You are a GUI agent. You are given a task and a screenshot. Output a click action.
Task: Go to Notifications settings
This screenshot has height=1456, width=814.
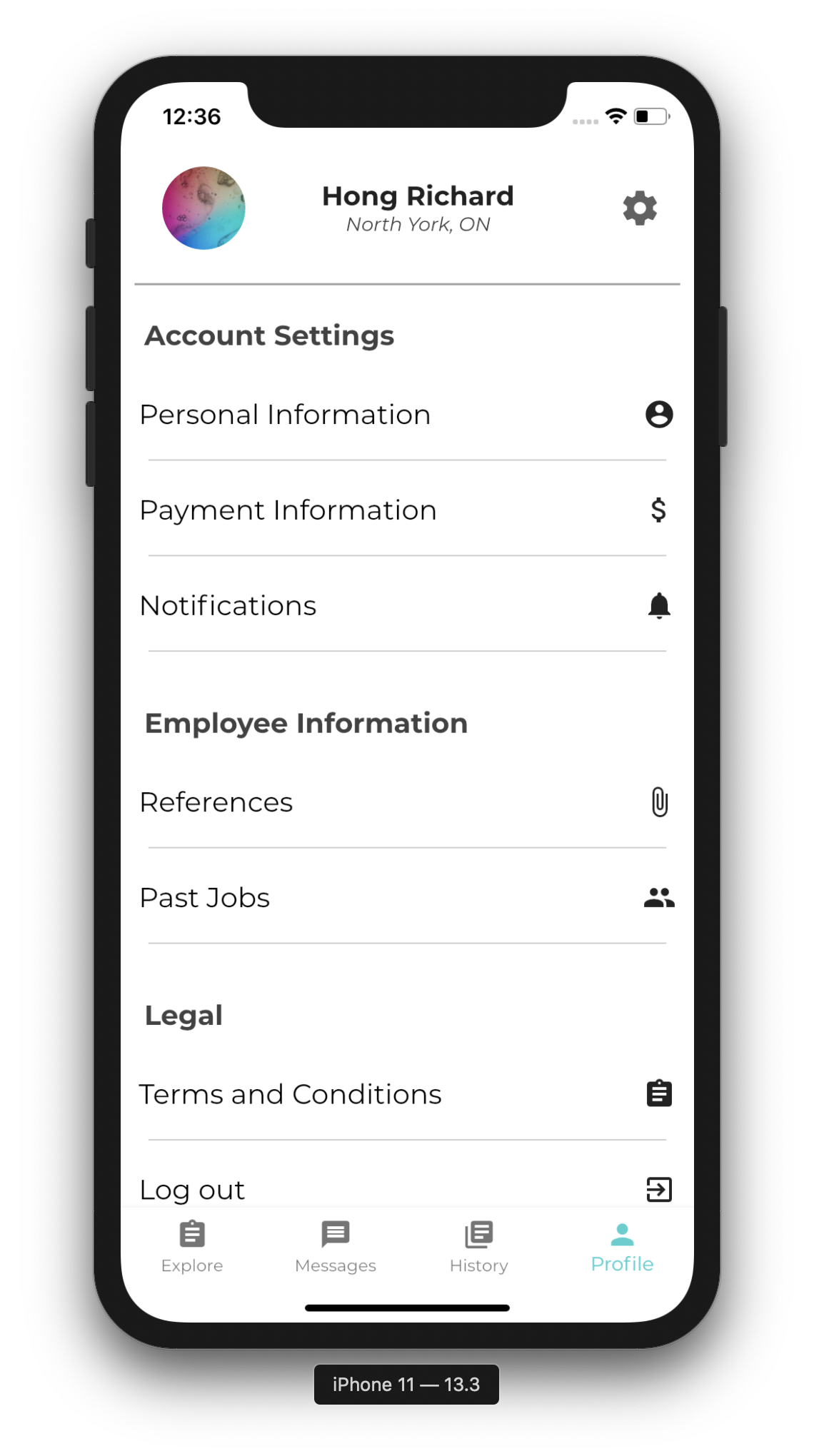(x=406, y=606)
